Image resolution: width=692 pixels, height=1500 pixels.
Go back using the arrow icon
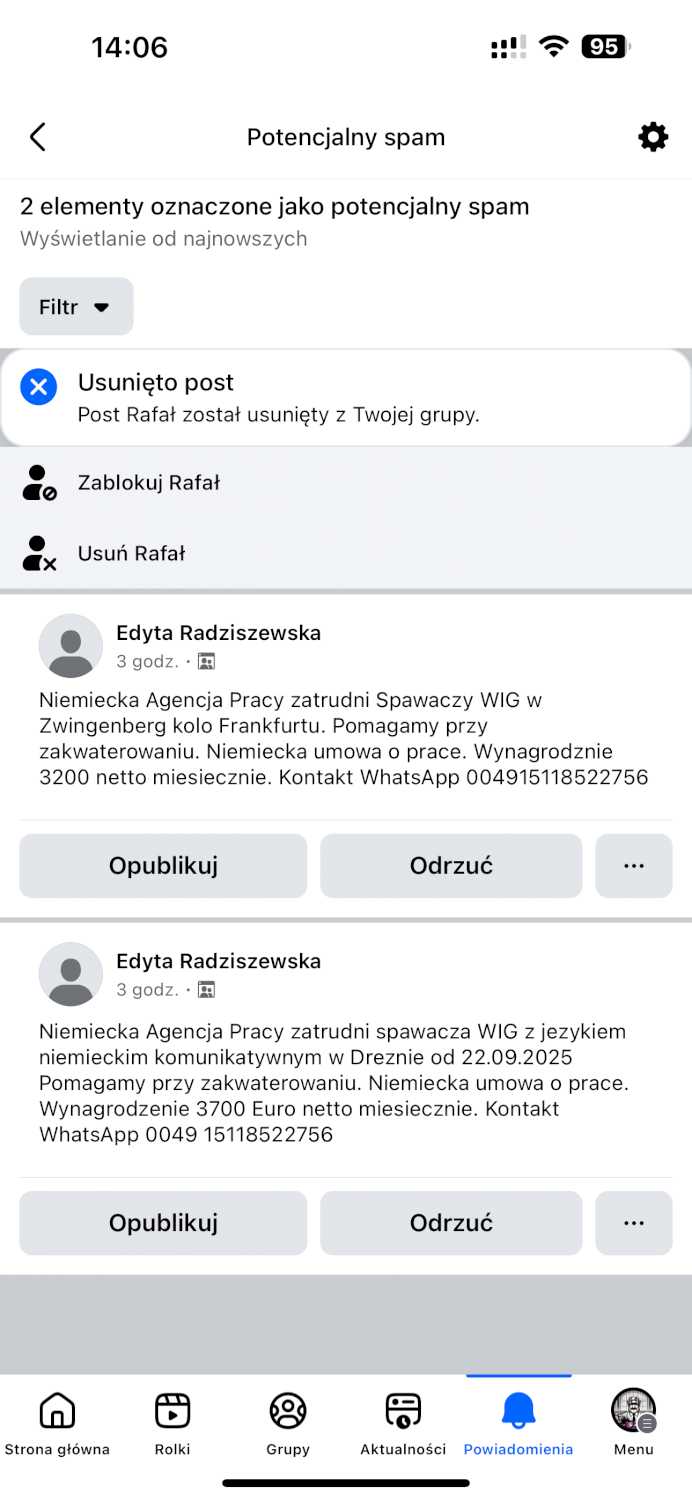point(38,137)
